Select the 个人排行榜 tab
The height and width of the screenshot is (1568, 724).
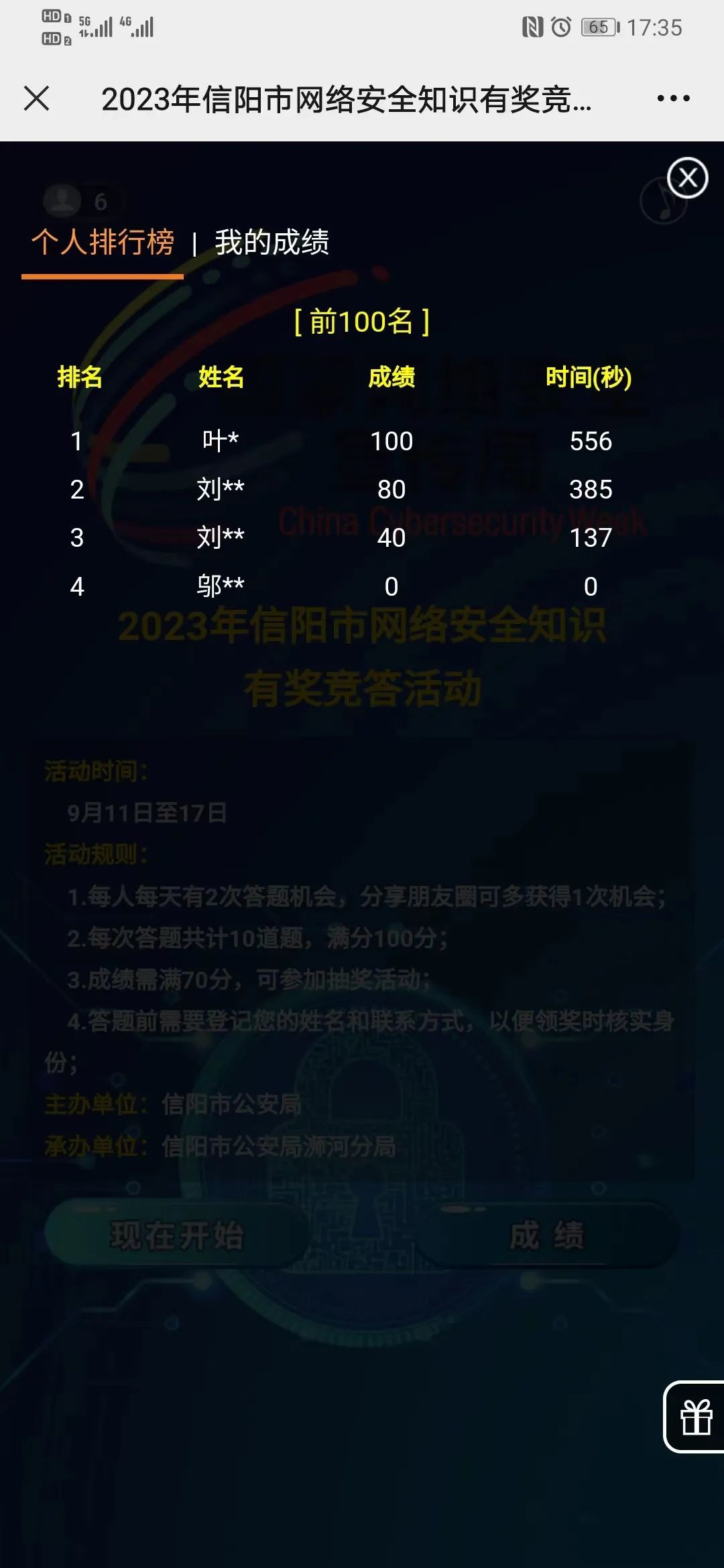pos(103,242)
